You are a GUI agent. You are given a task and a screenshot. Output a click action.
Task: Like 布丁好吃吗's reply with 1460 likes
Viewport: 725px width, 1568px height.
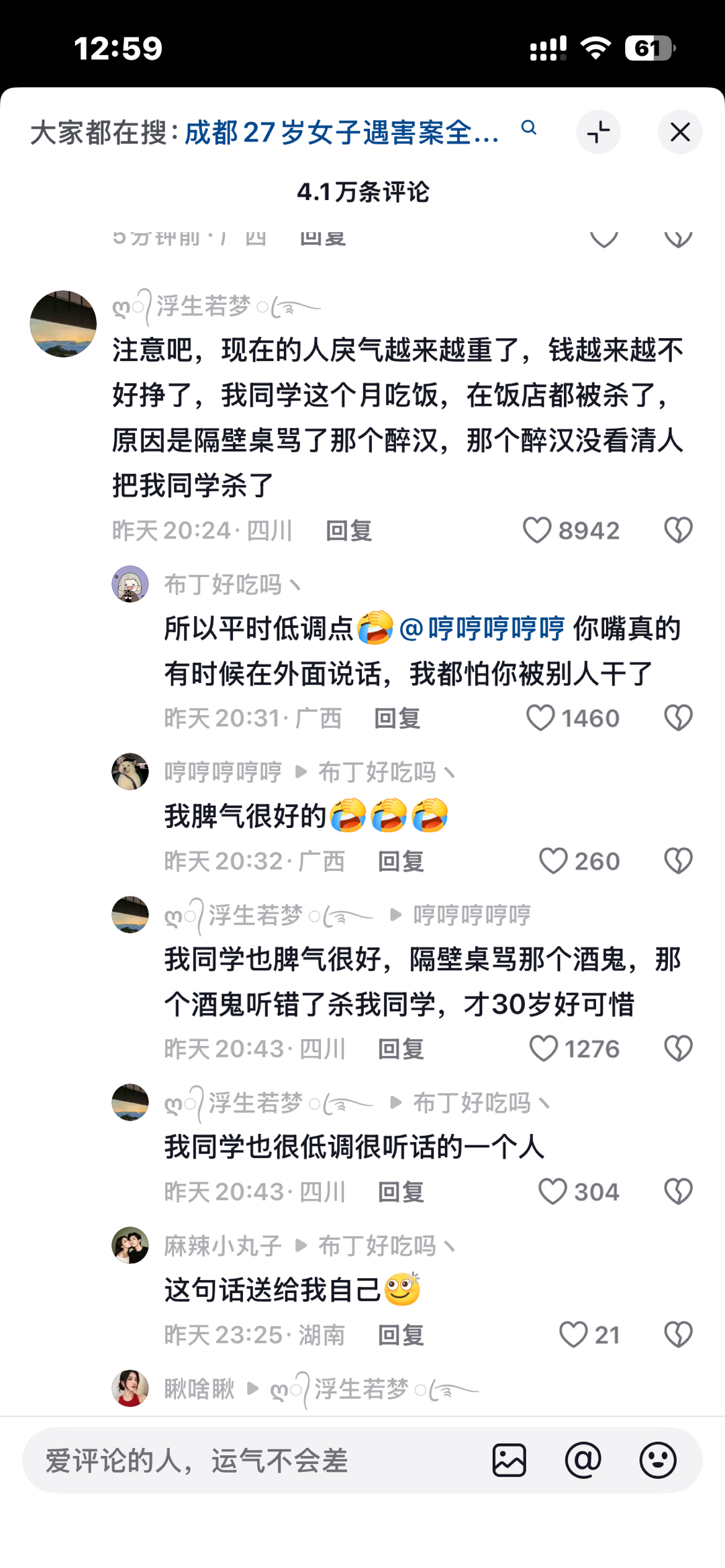pos(540,718)
